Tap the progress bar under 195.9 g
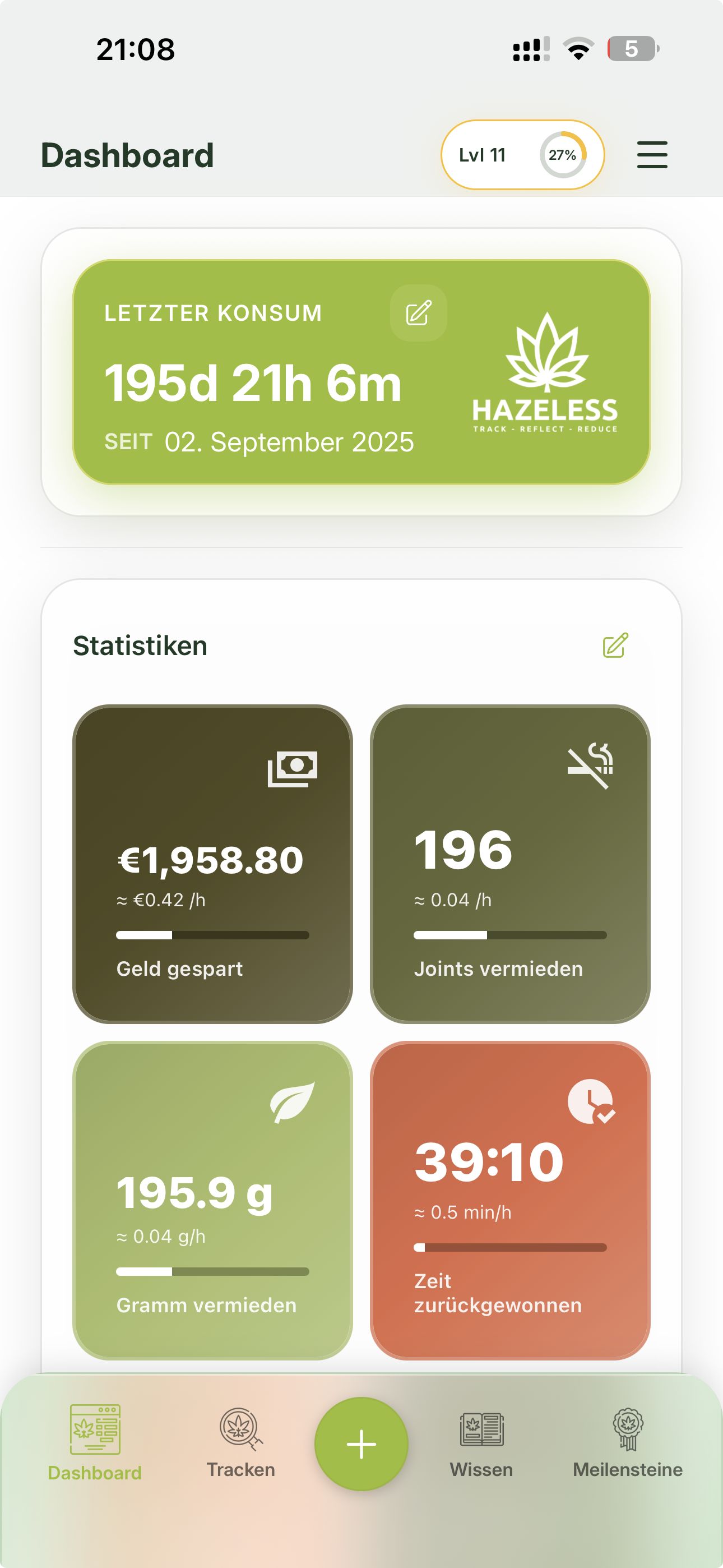The image size is (723, 1568). point(213,1270)
